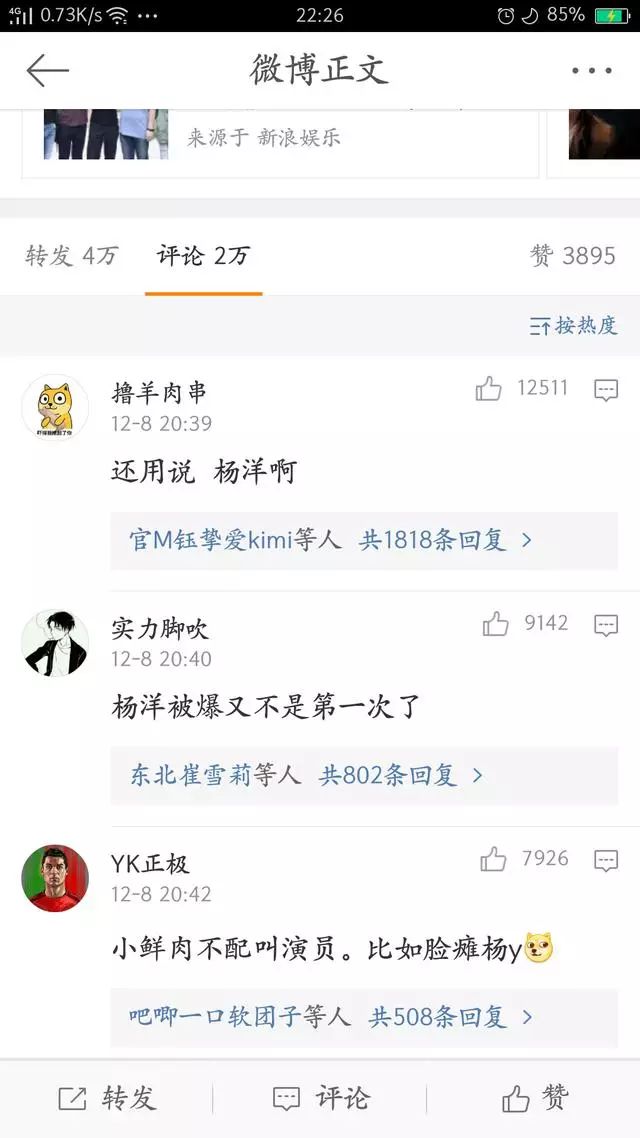
Task: Open the 赞 3895 likes tab
Action: [573, 255]
